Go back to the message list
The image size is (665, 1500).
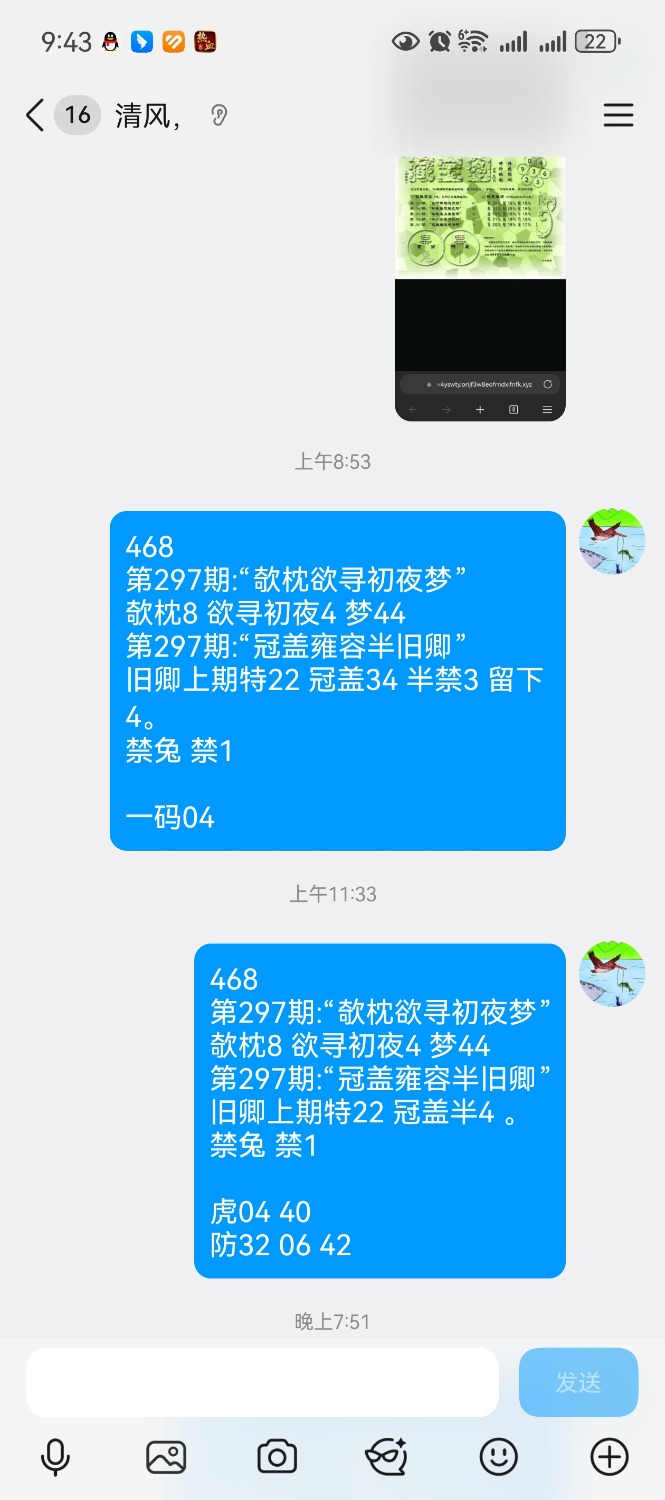(35, 116)
